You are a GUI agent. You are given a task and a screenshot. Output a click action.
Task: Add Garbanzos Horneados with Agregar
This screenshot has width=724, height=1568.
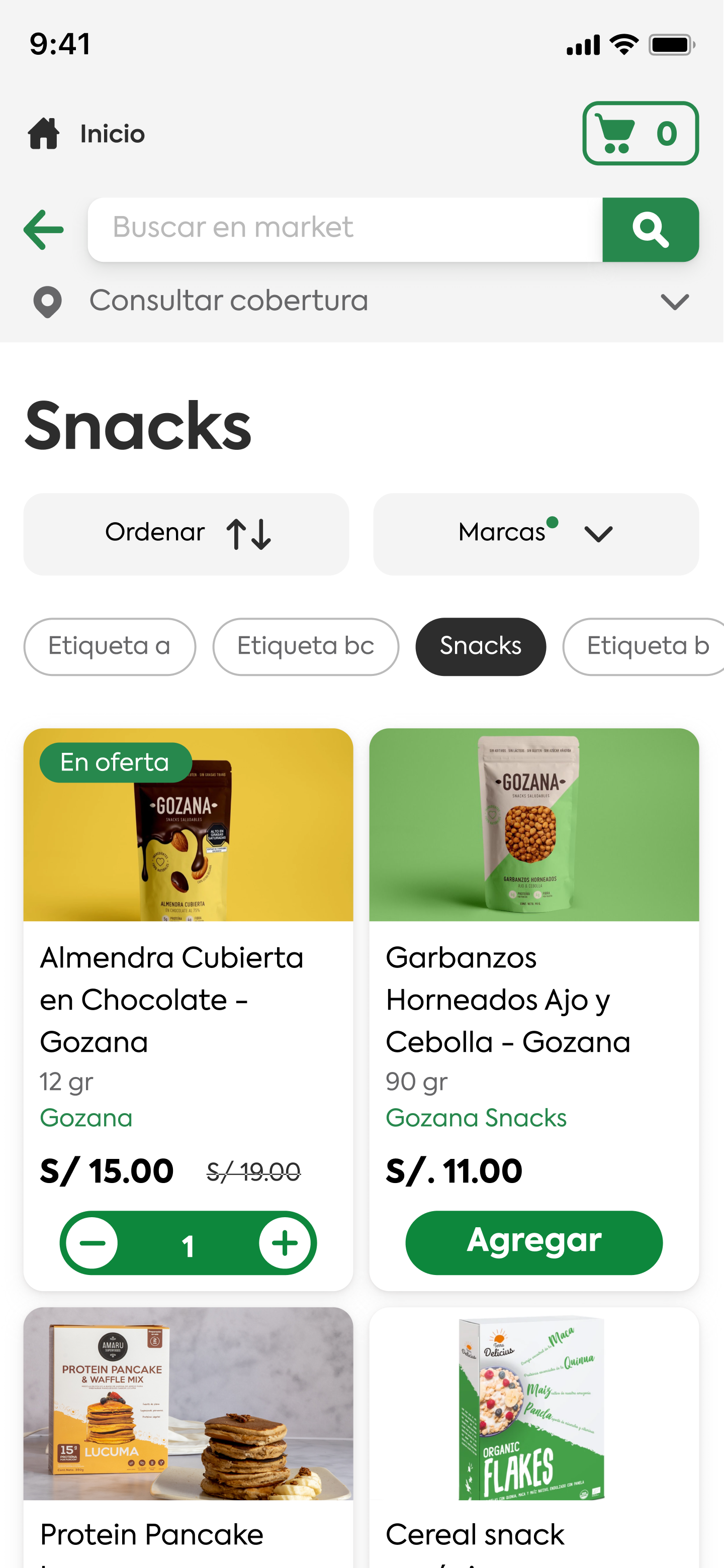[533, 1242]
